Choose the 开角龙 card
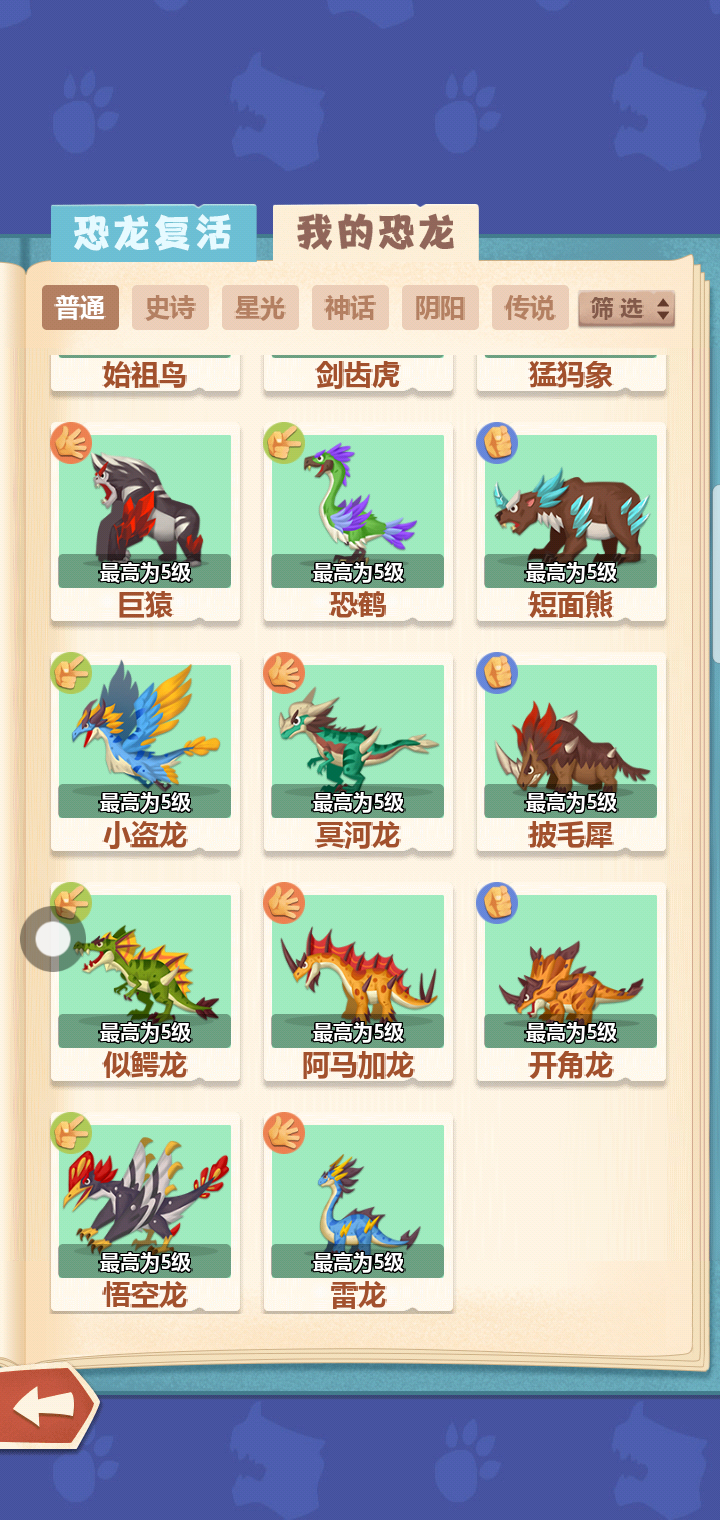 coord(571,980)
